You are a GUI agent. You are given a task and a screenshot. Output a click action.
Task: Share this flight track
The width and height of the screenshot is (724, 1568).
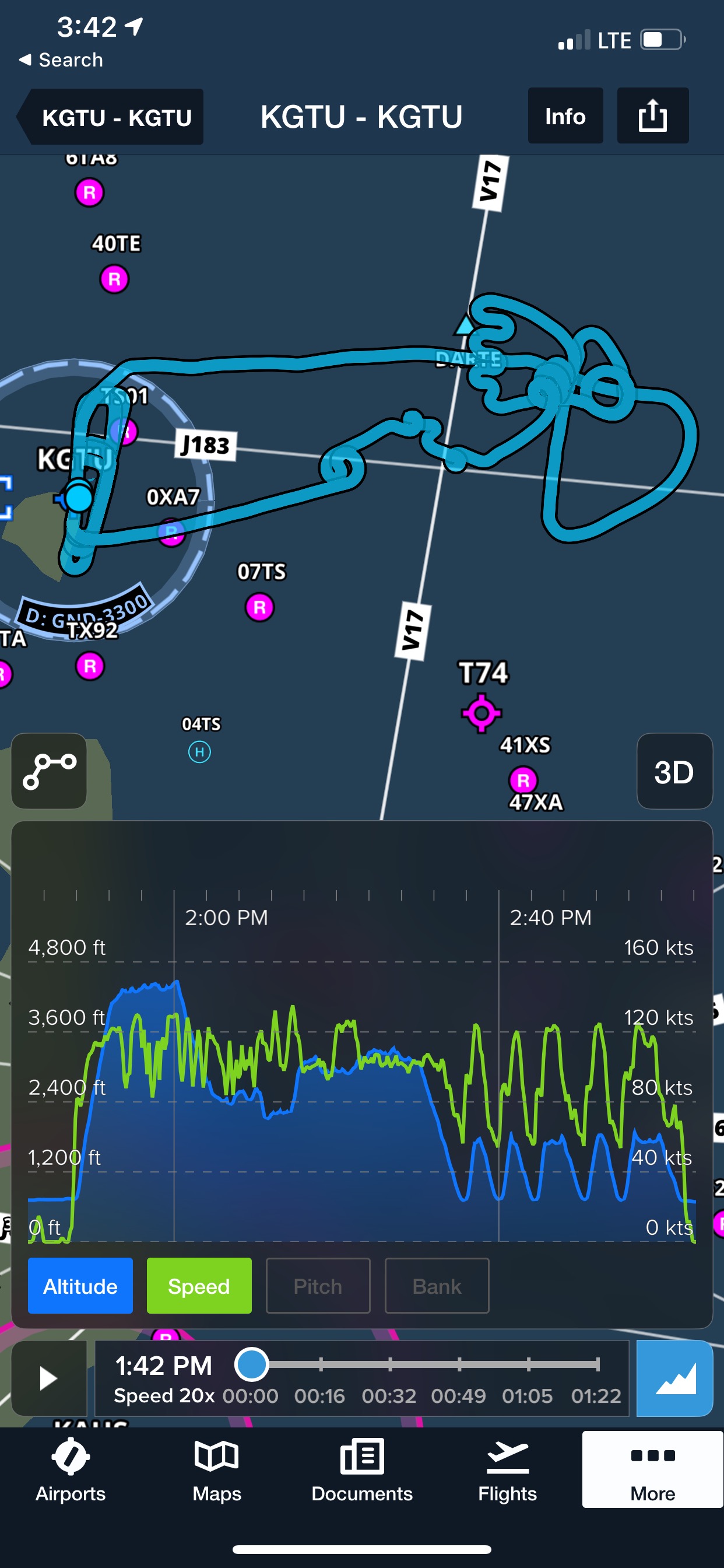click(x=652, y=116)
